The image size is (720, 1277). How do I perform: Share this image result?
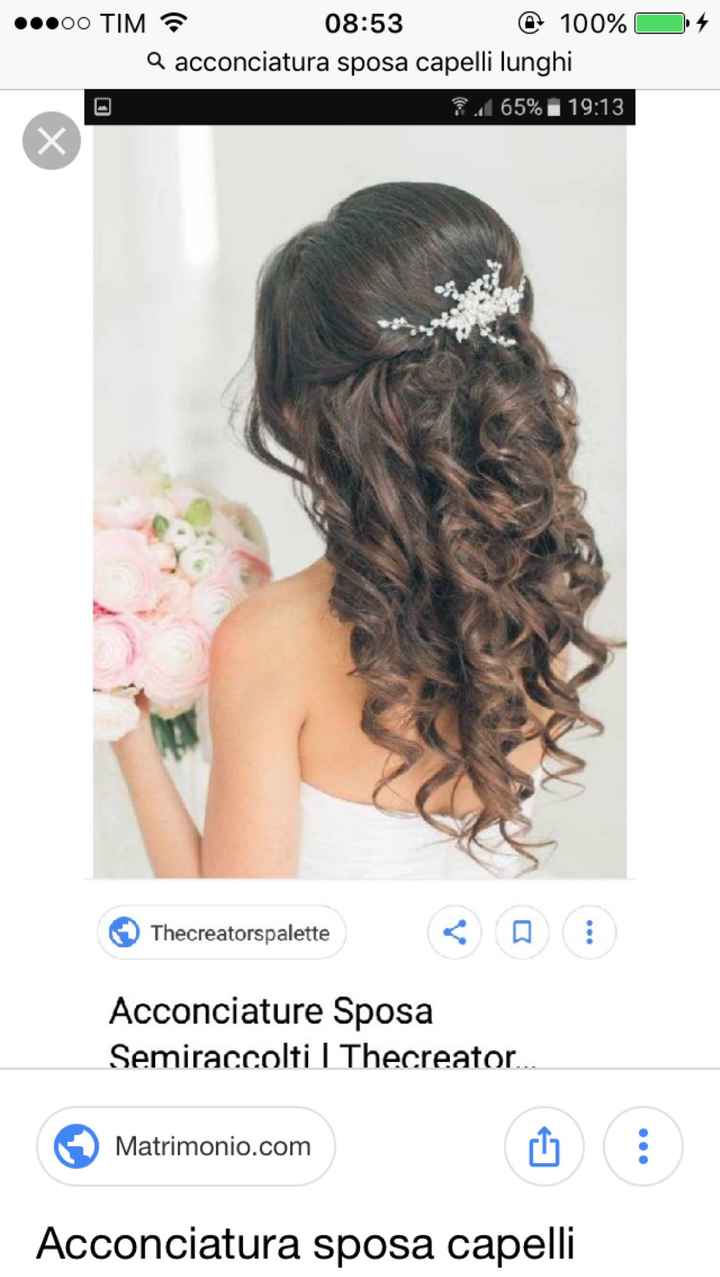point(454,933)
